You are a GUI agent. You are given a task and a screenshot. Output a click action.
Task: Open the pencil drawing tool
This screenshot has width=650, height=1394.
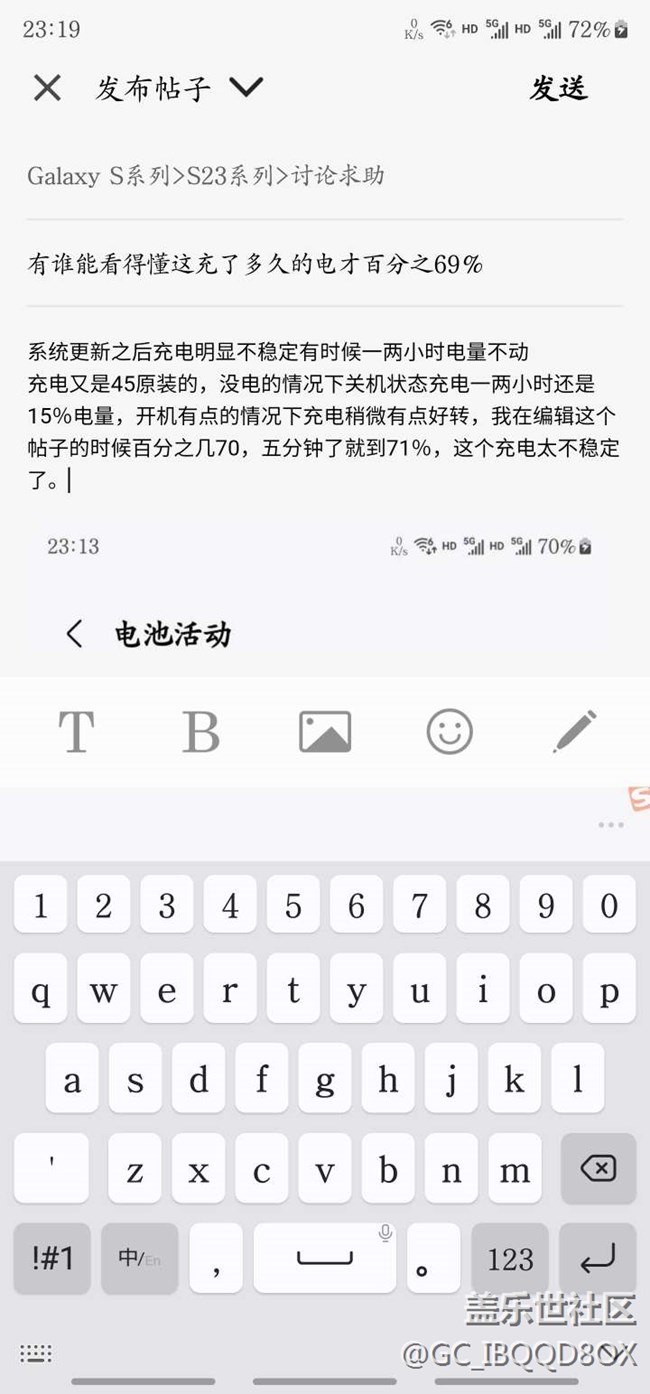[x=575, y=732]
